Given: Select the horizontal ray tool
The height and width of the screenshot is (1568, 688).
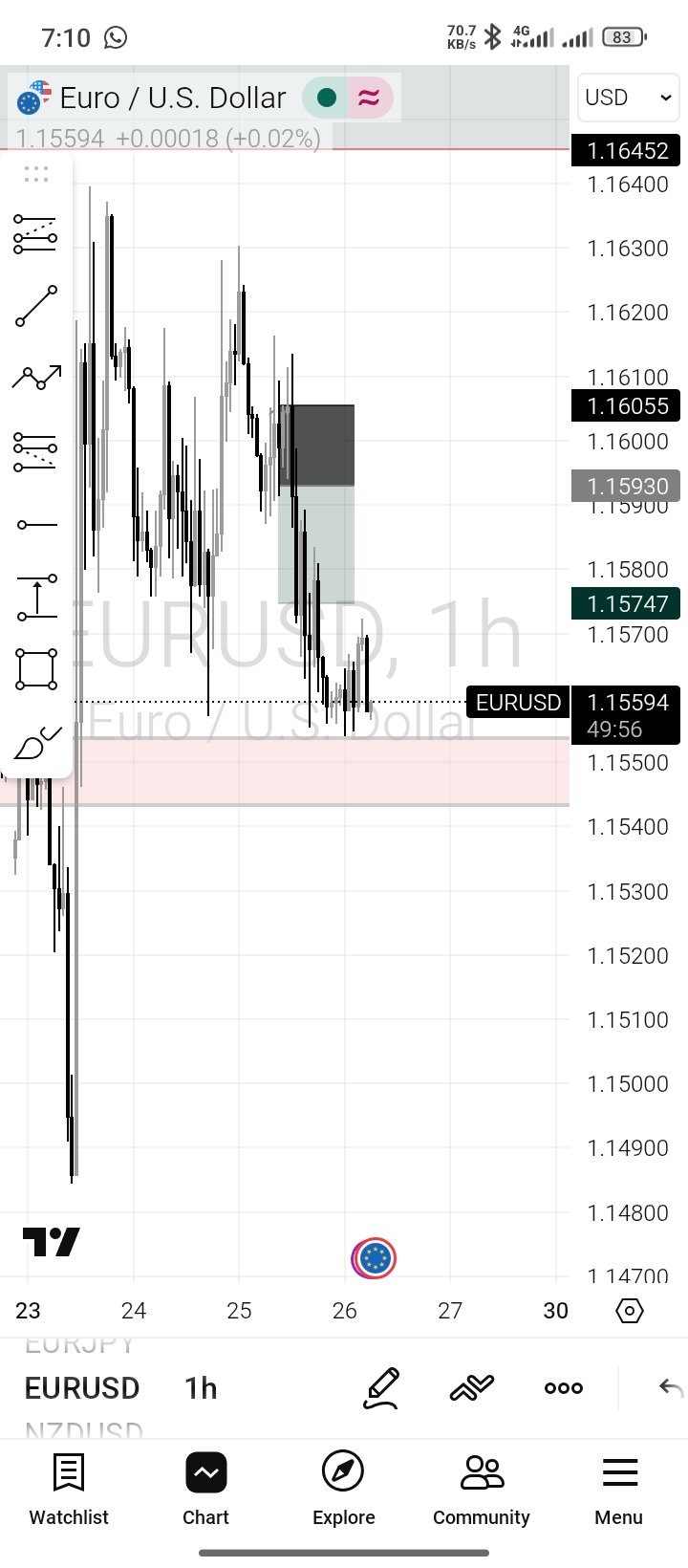Looking at the screenshot, I should pos(36,524).
